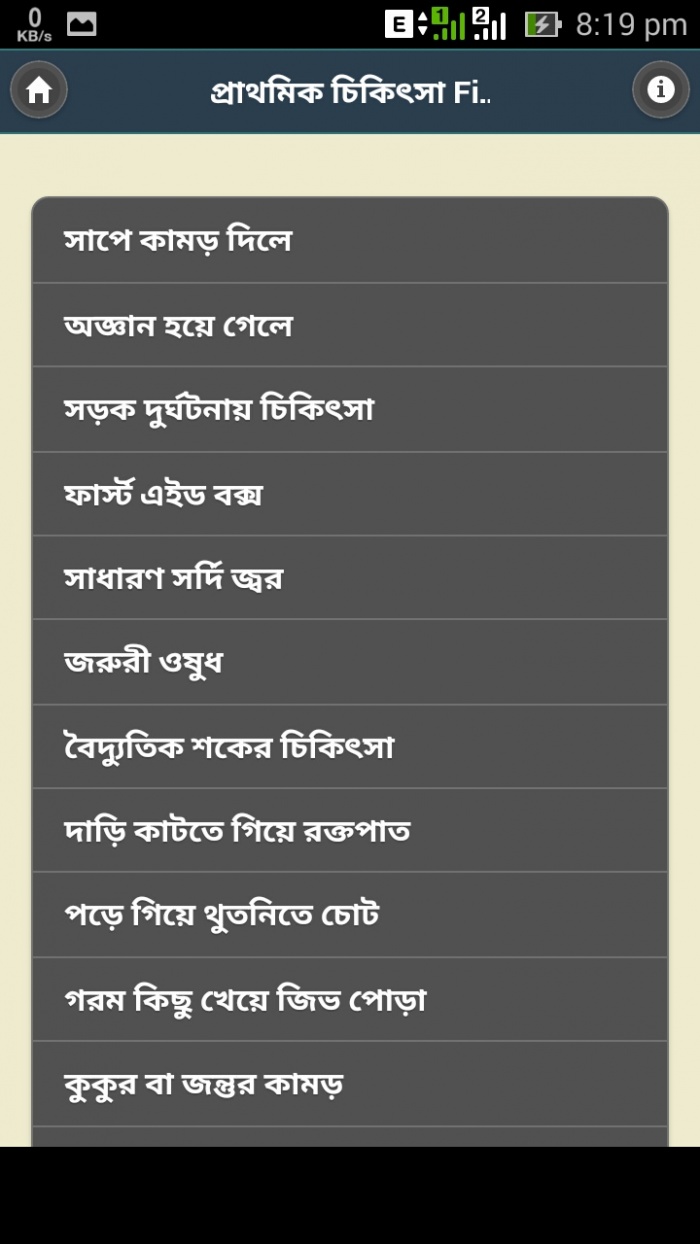700x1244 pixels.
Task: View পড়ে গিয়ে থুতনিতে চোট
Action: [350, 915]
